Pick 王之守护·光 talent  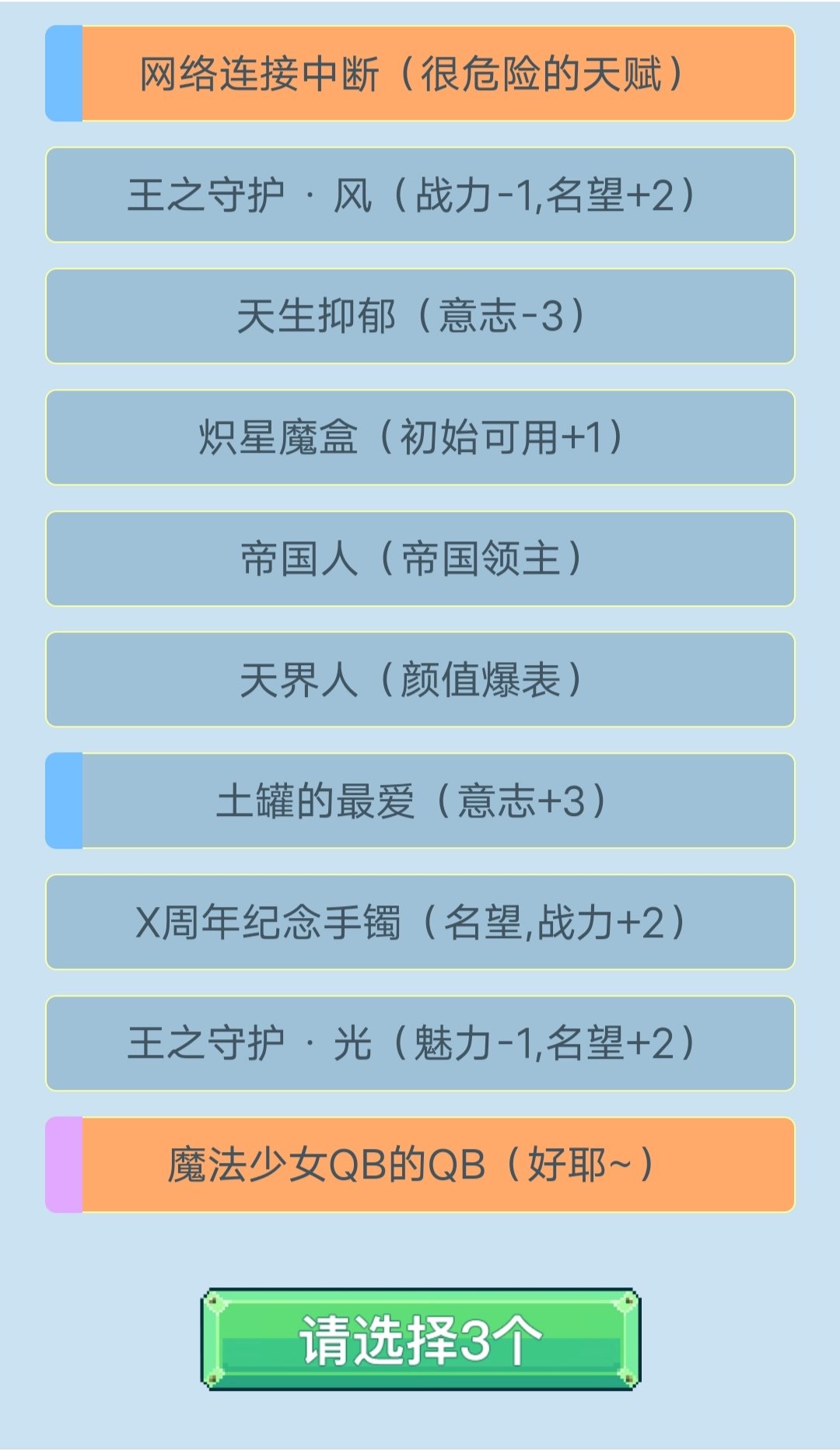pyautogui.click(x=420, y=1043)
